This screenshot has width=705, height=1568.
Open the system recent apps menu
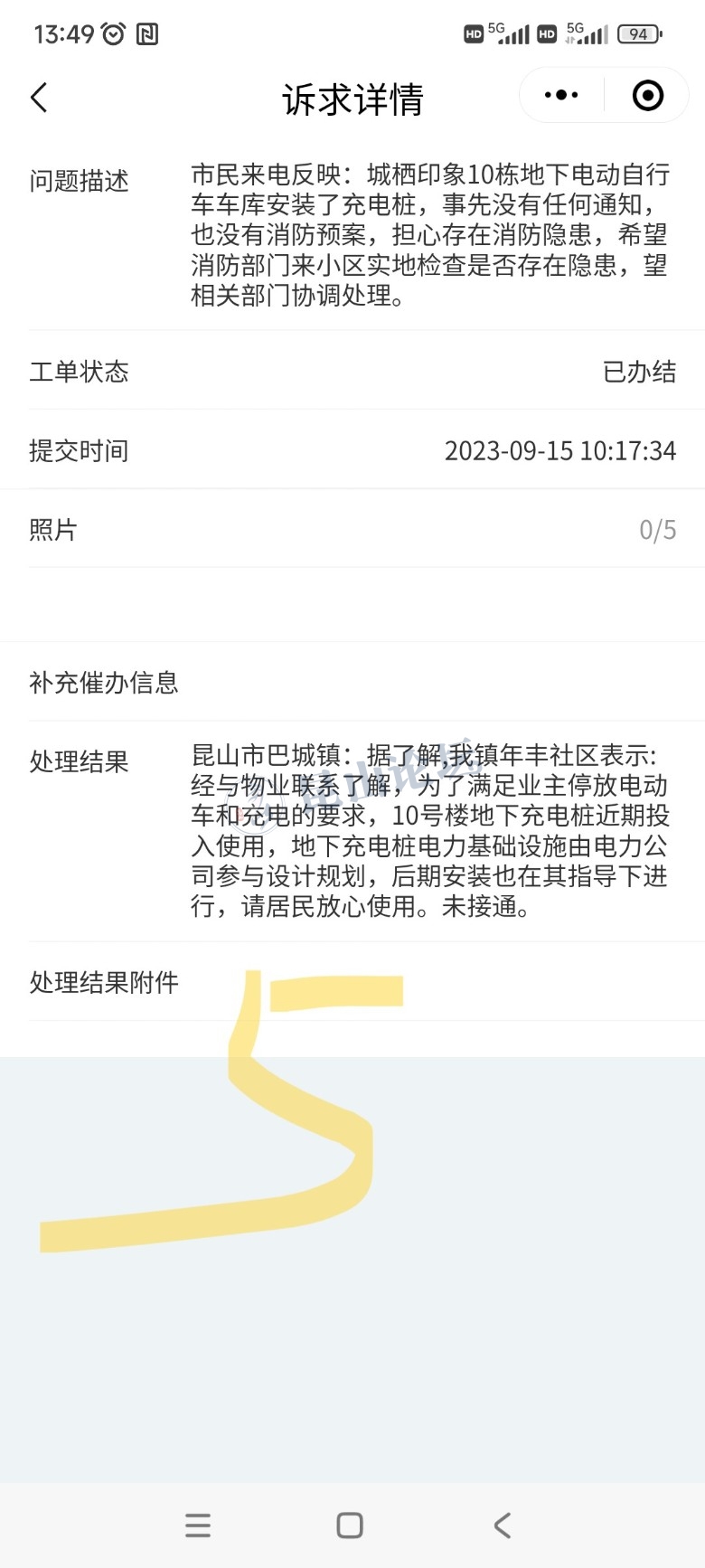click(x=198, y=1525)
